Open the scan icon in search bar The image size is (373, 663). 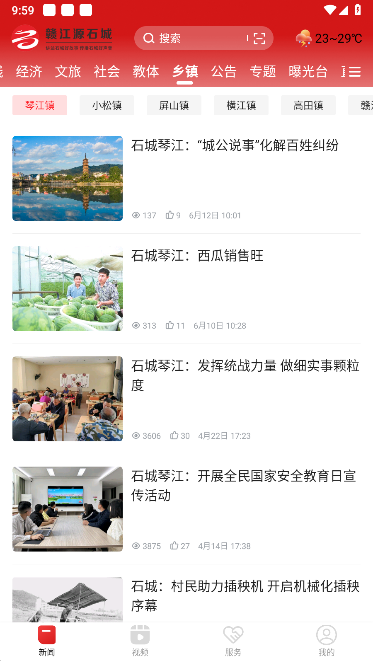pos(259,38)
